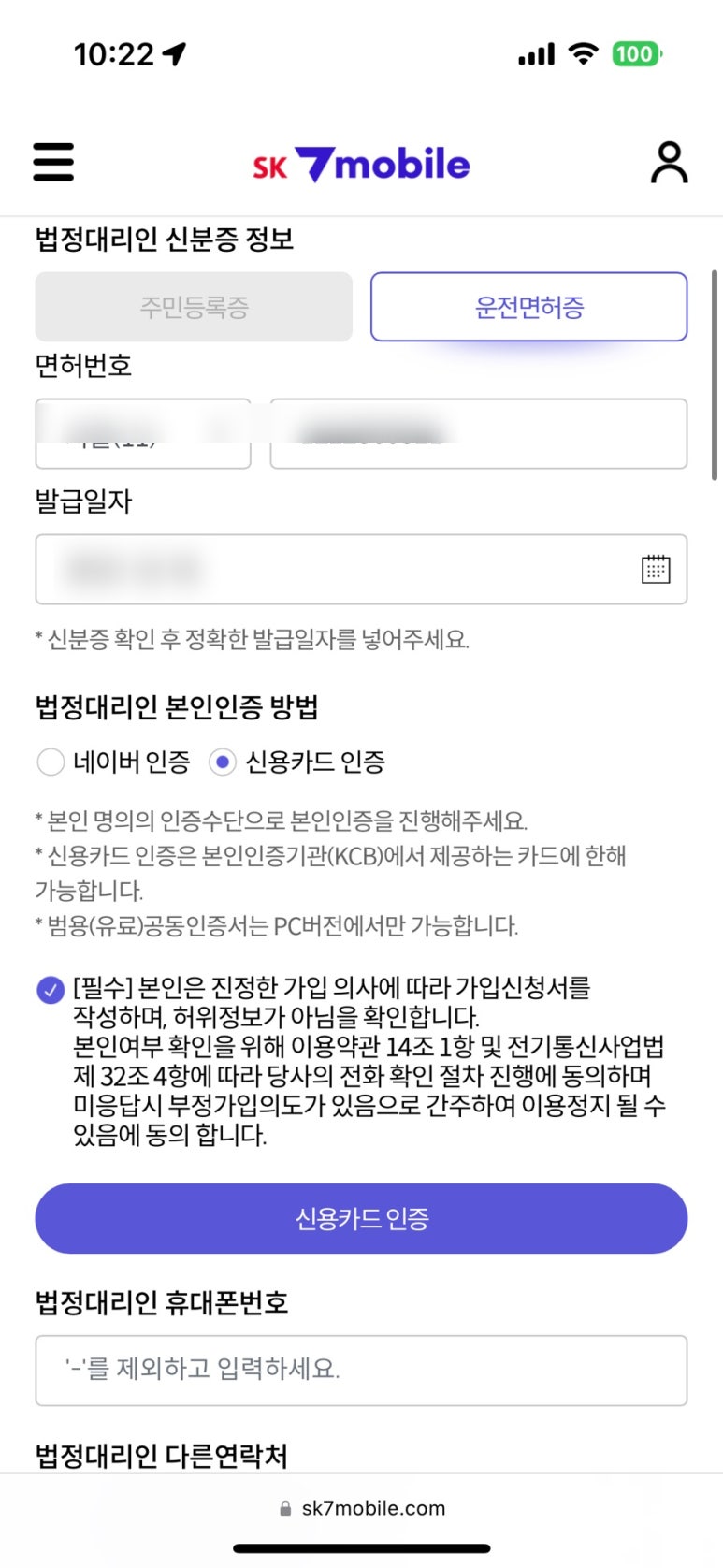Viewport: 723px width, 1568px height.
Task: Open the hamburger menu
Action: coord(53,162)
